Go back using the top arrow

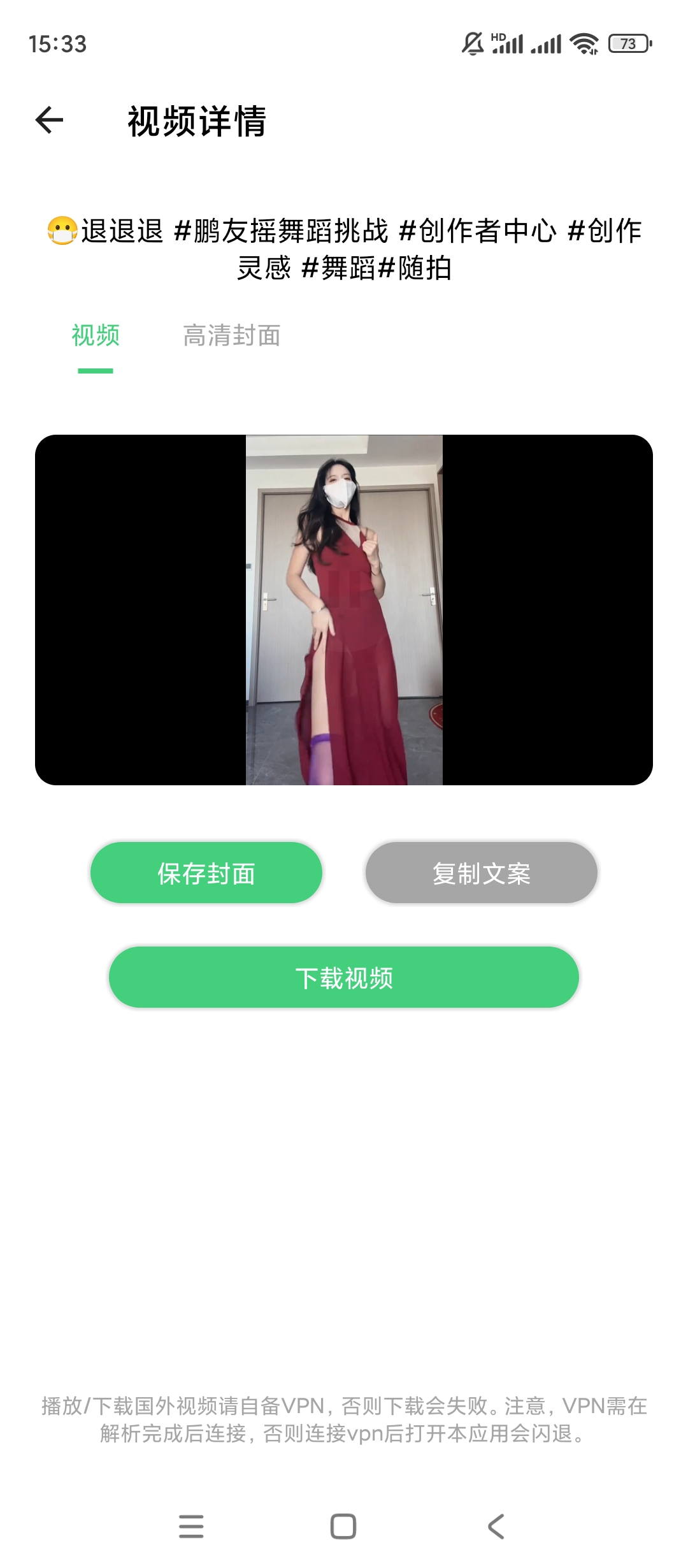click(50, 120)
